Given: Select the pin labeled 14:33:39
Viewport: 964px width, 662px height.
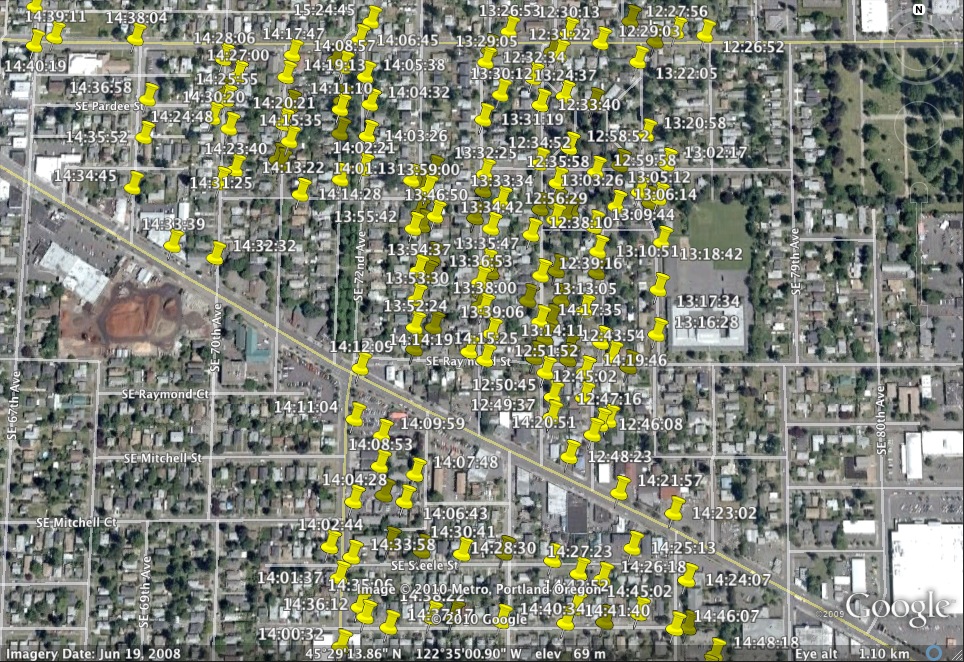Looking at the screenshot, I should [174, 241].
